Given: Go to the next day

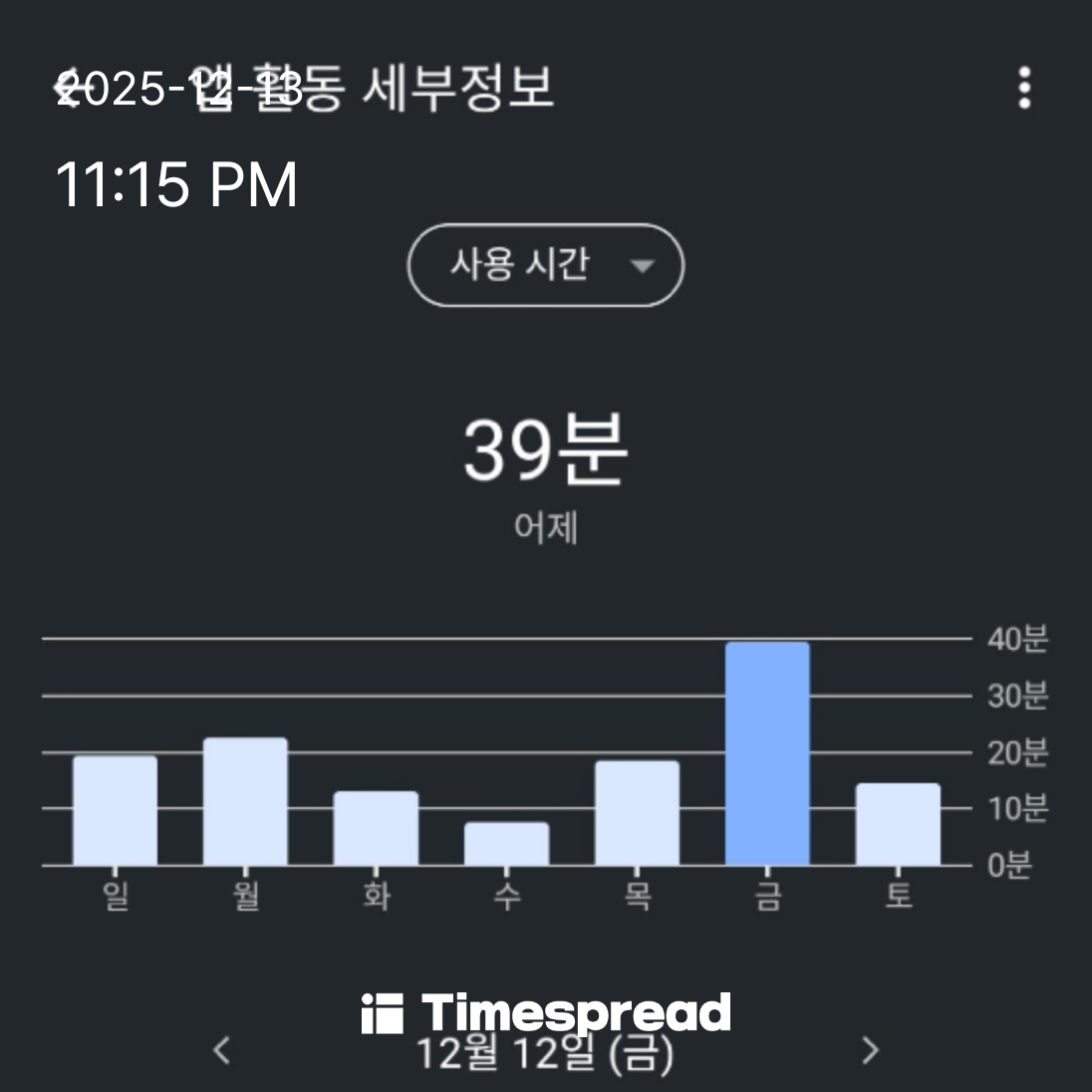Looking at the screenshot, I should tap(870, 1049).
